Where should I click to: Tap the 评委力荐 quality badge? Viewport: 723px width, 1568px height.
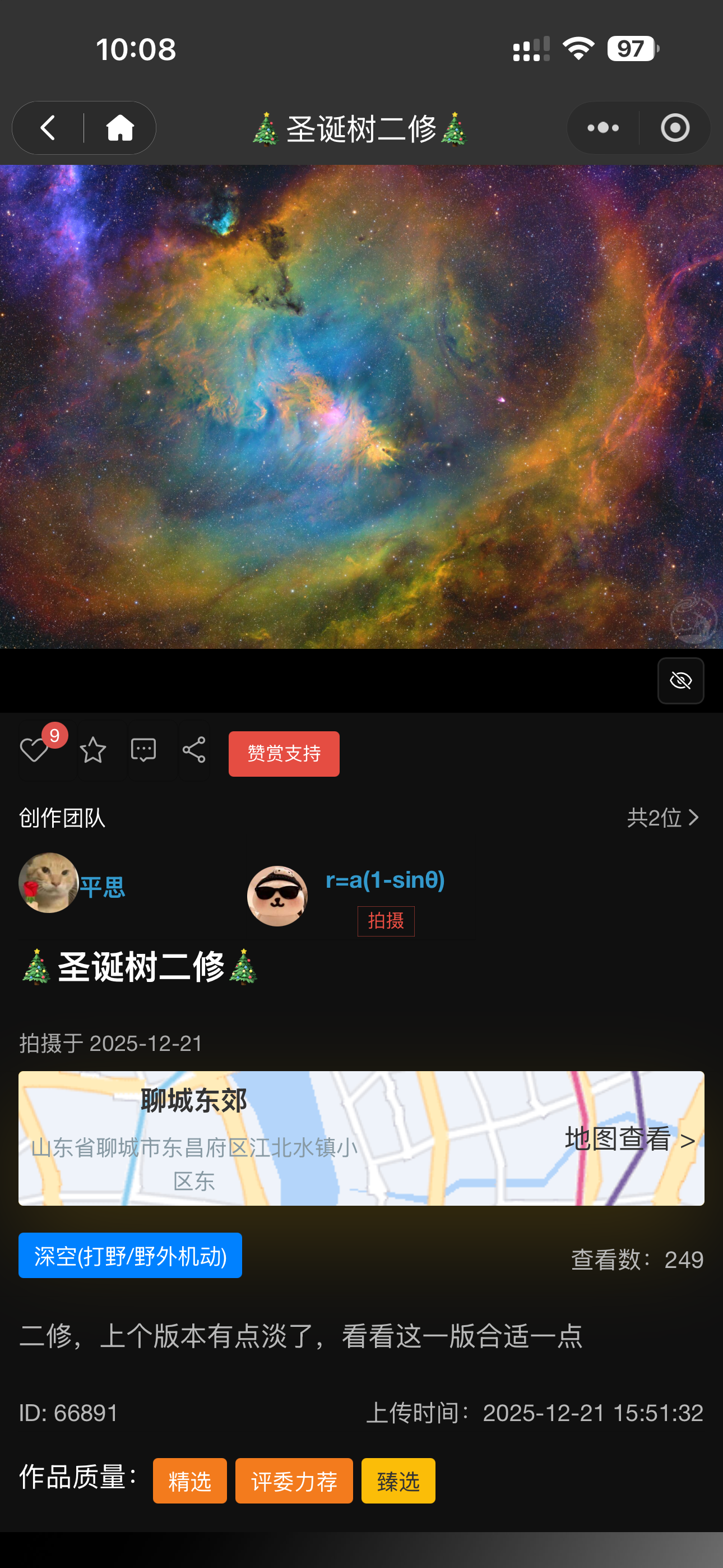click(x=294, y=1481)
